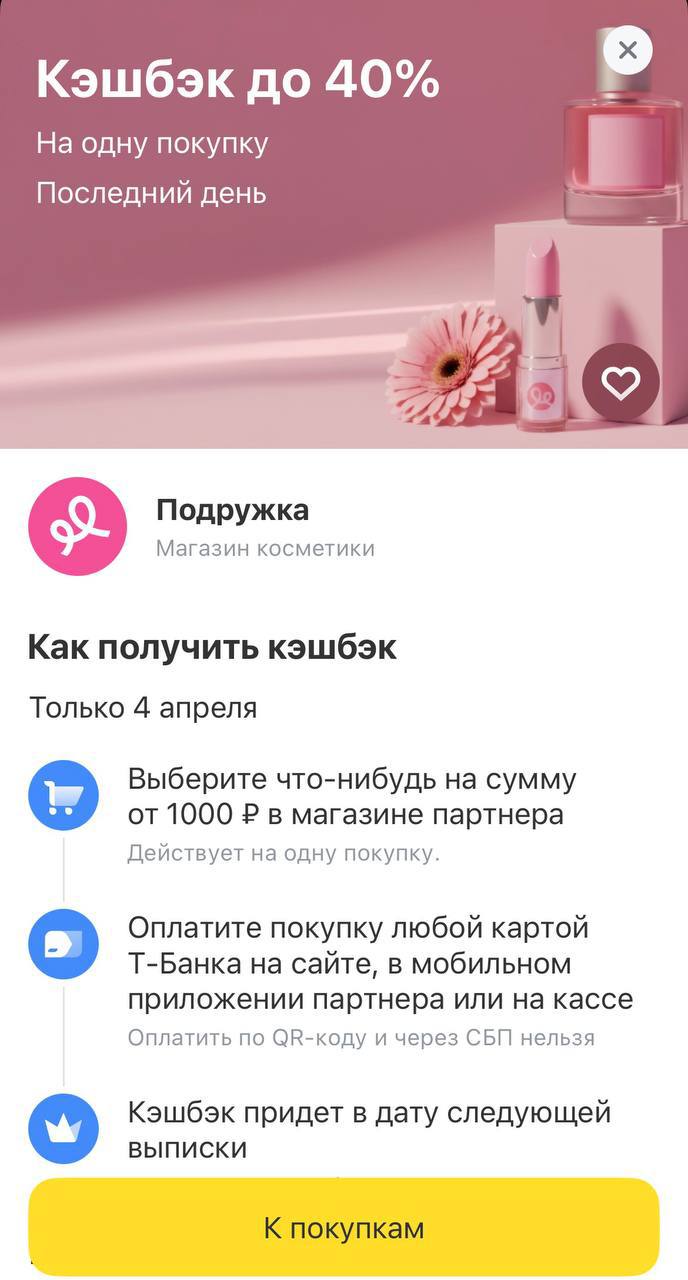Close the Подружка cashback offer
This screenshot has height=1280, width=688.
point(628,50)
